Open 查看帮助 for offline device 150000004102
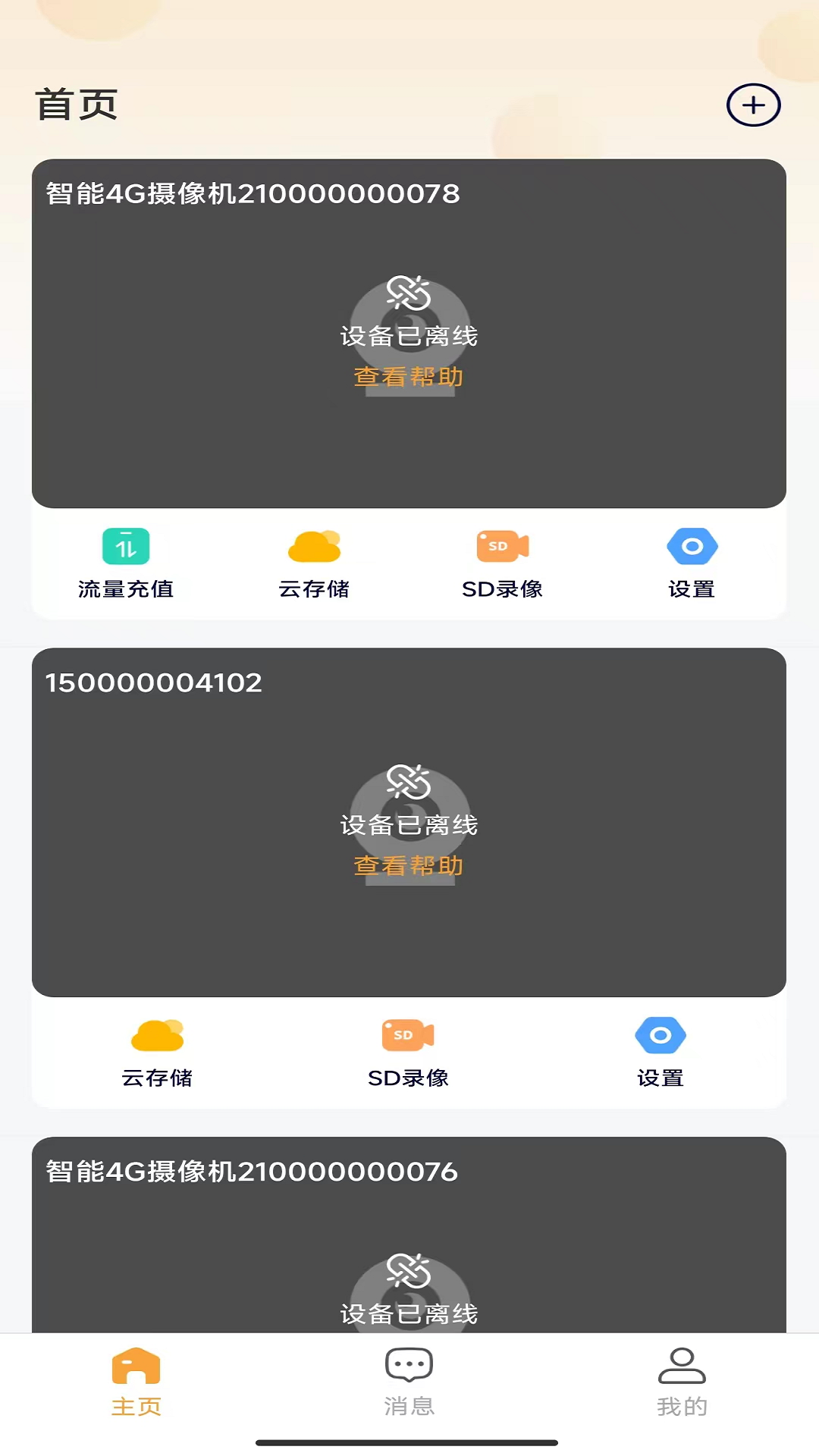This screenshot has height=1456, width=819. coord(409,864)
